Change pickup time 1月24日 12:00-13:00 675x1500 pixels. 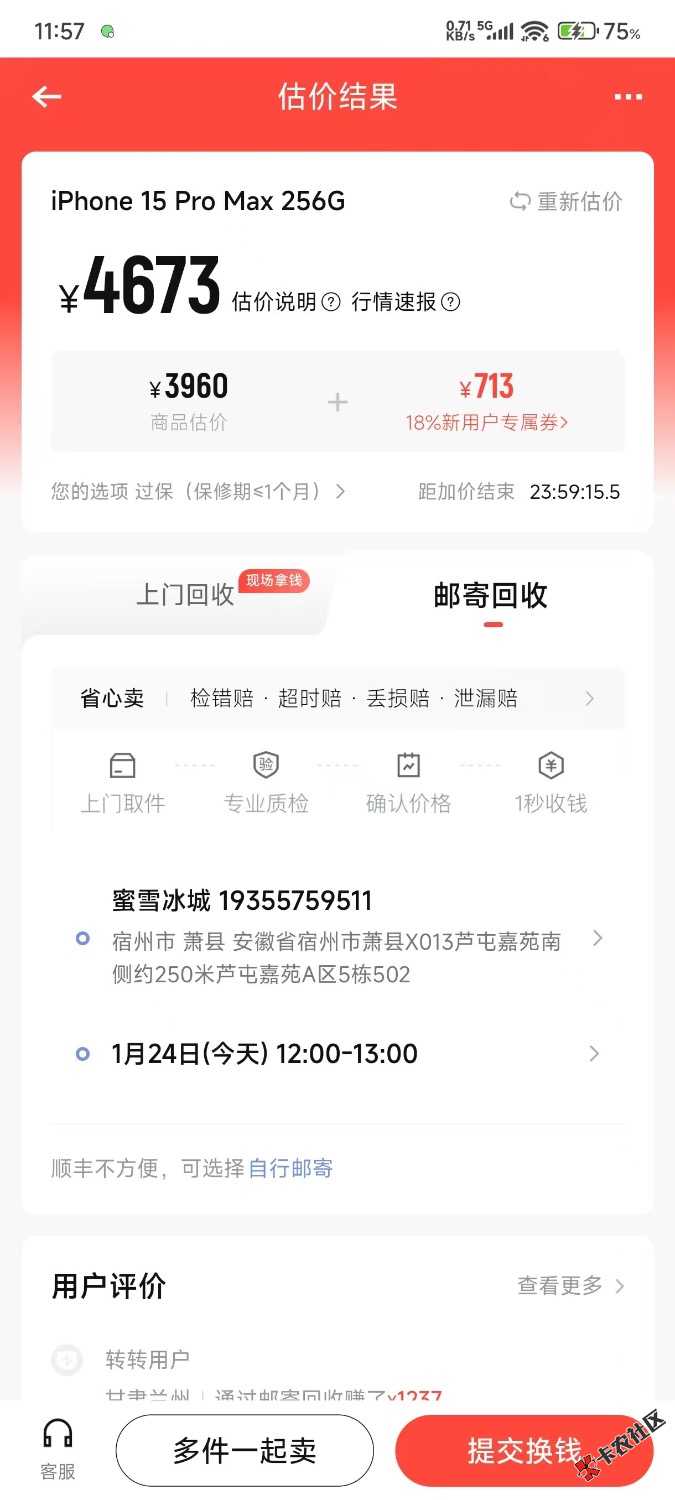click(338, 1054)
